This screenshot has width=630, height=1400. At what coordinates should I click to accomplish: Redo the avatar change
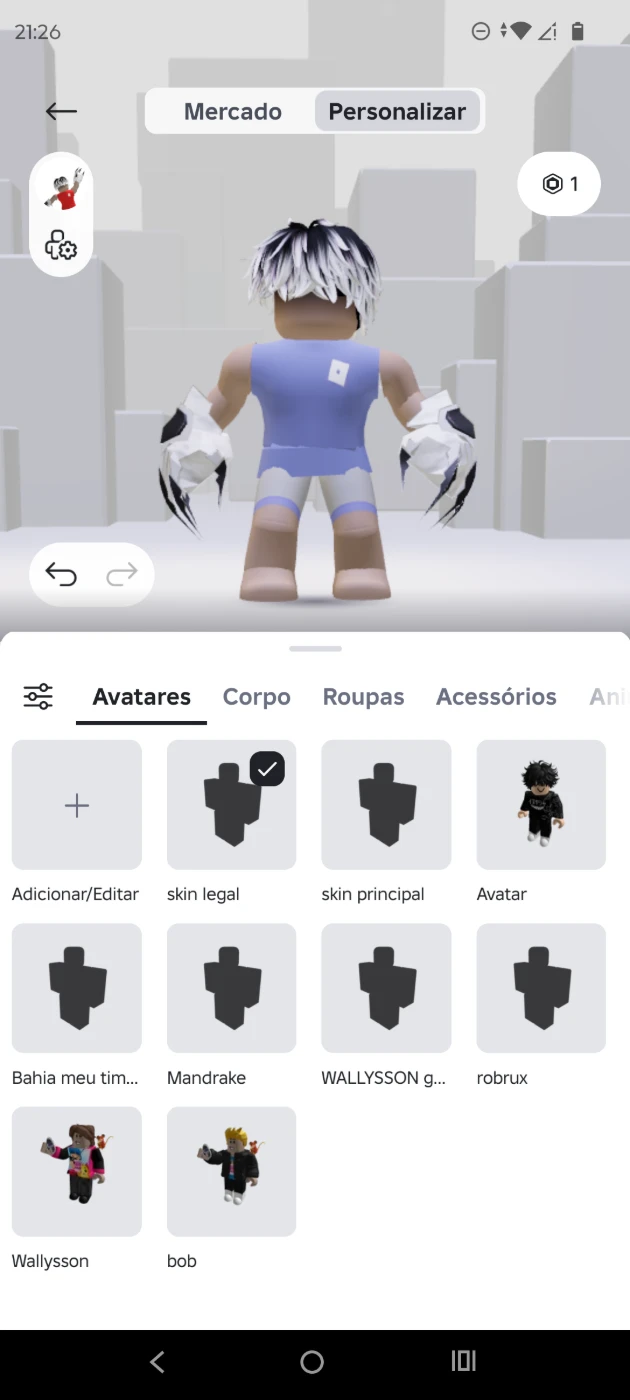(x=121, y=574)
